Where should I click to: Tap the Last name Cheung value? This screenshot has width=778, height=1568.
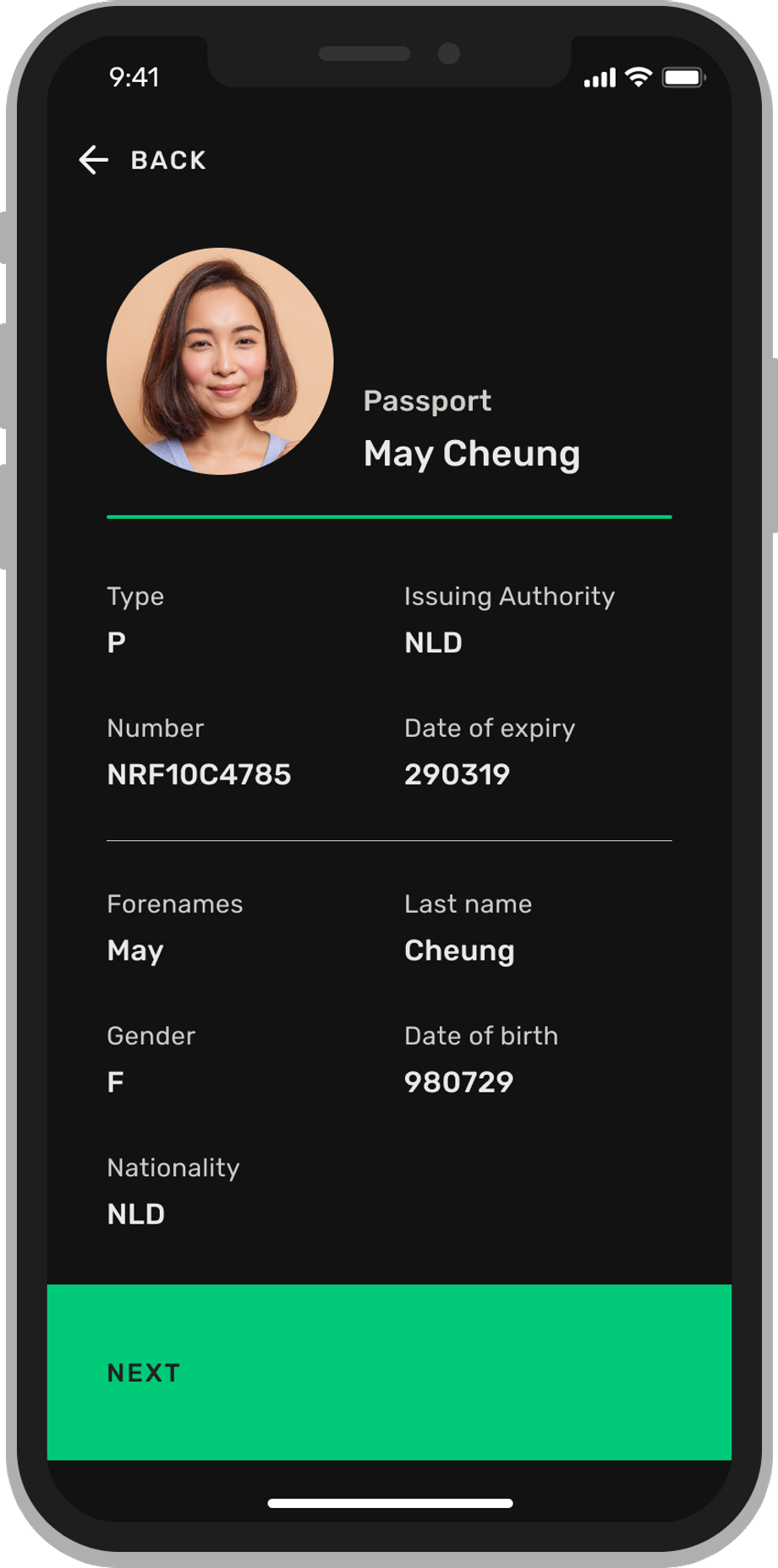(459, 950)
